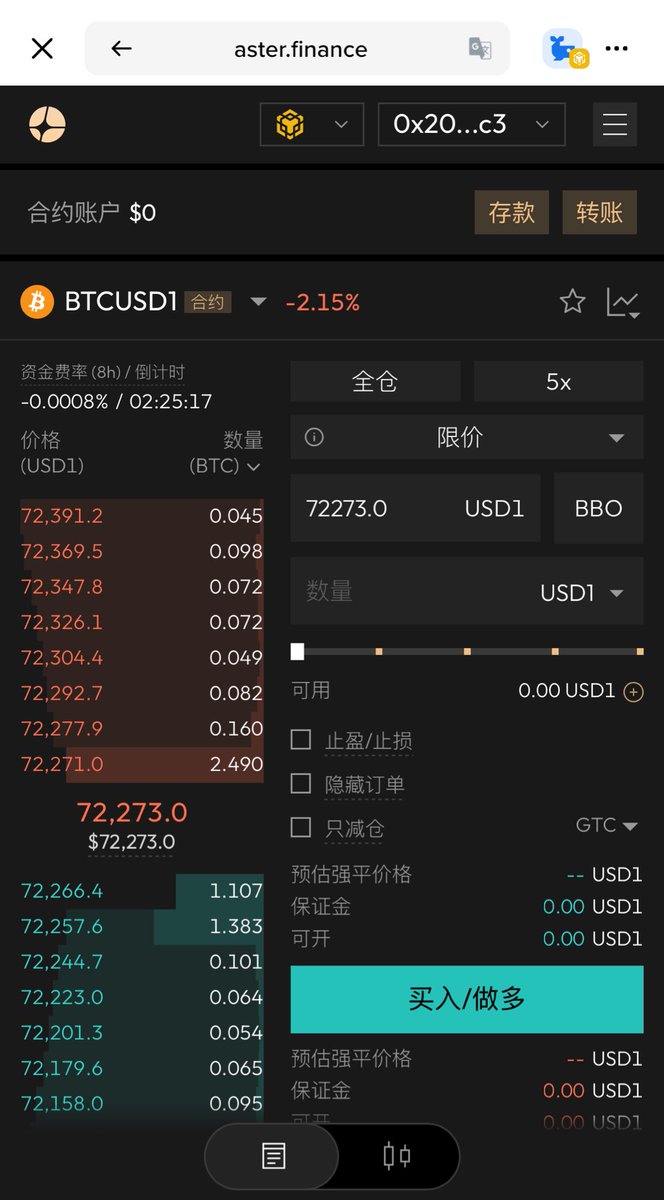Viewport: 664px width, 1200px height.
Task: Open the wallet address 0x20...c3 dropdown
Action: click(471, 125)
